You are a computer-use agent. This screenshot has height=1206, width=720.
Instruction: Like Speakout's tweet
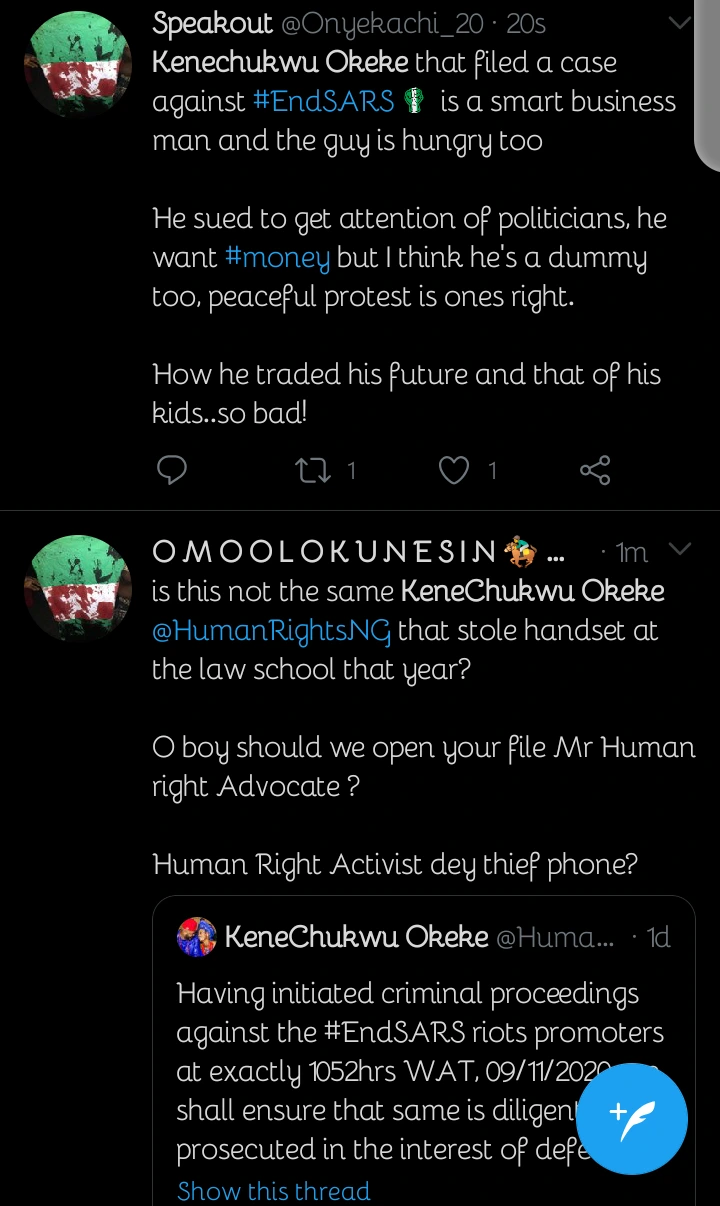coord(455,469)
